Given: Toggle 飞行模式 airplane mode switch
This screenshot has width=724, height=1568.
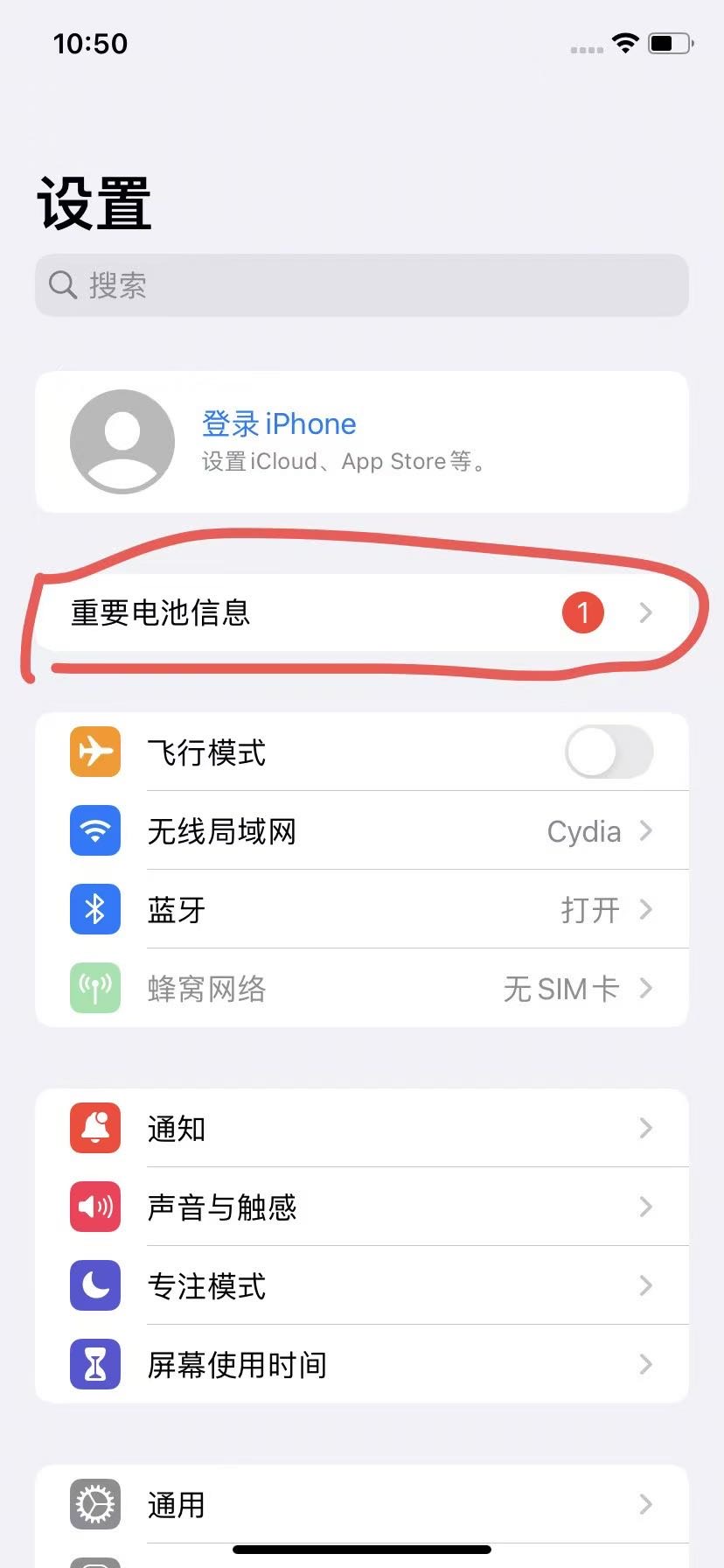Looking at the screenshot, I should (x=609, y=752).
